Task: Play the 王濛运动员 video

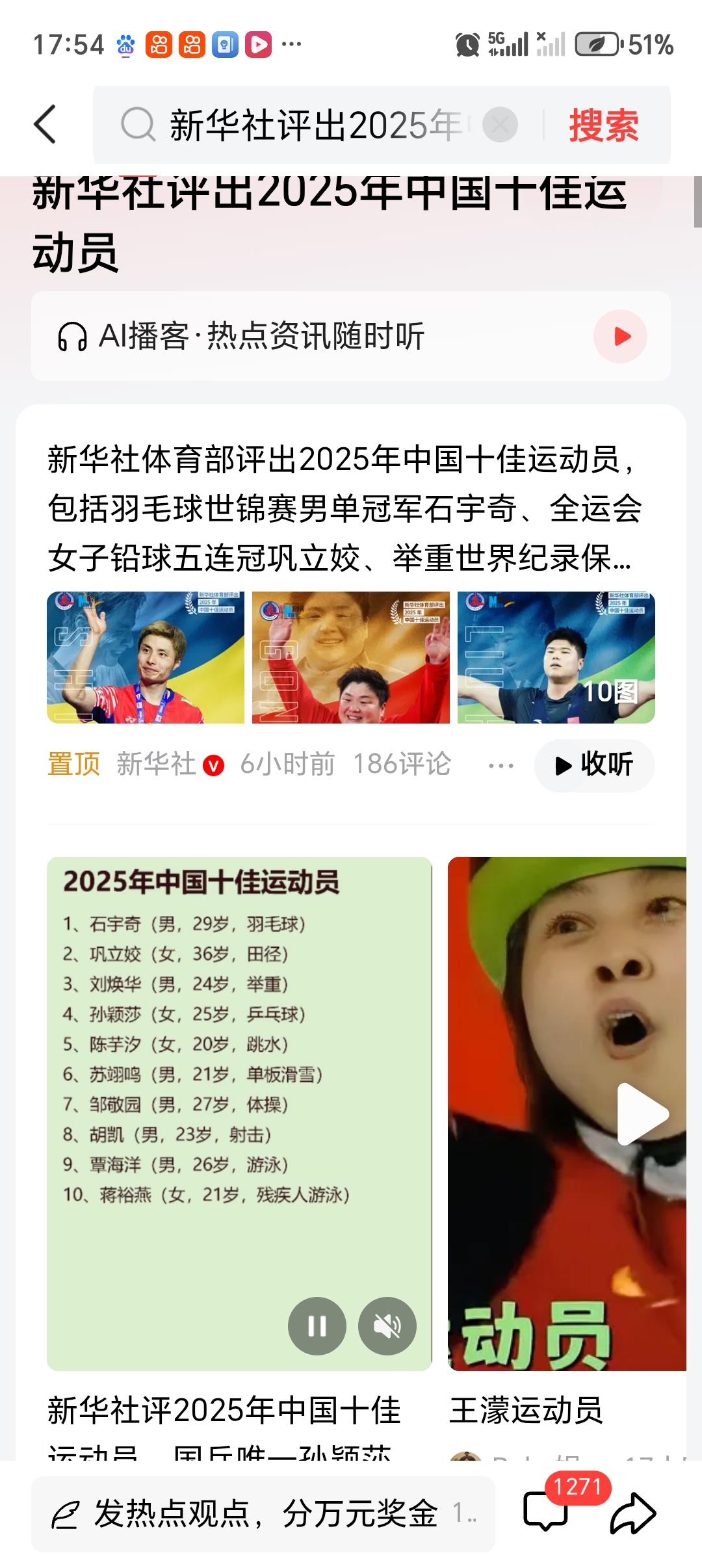Action: point(639,1113)
